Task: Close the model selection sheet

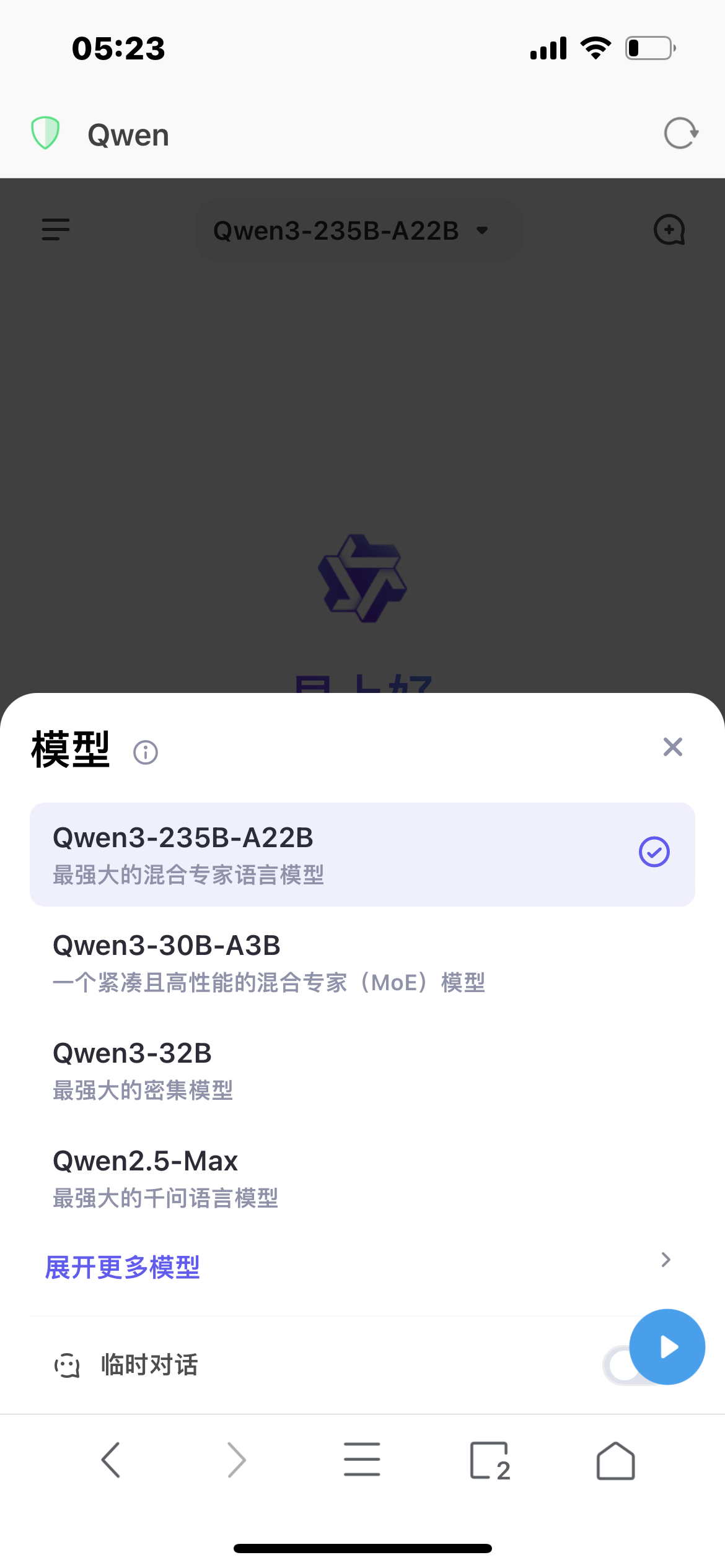Action: click(672, 747)
